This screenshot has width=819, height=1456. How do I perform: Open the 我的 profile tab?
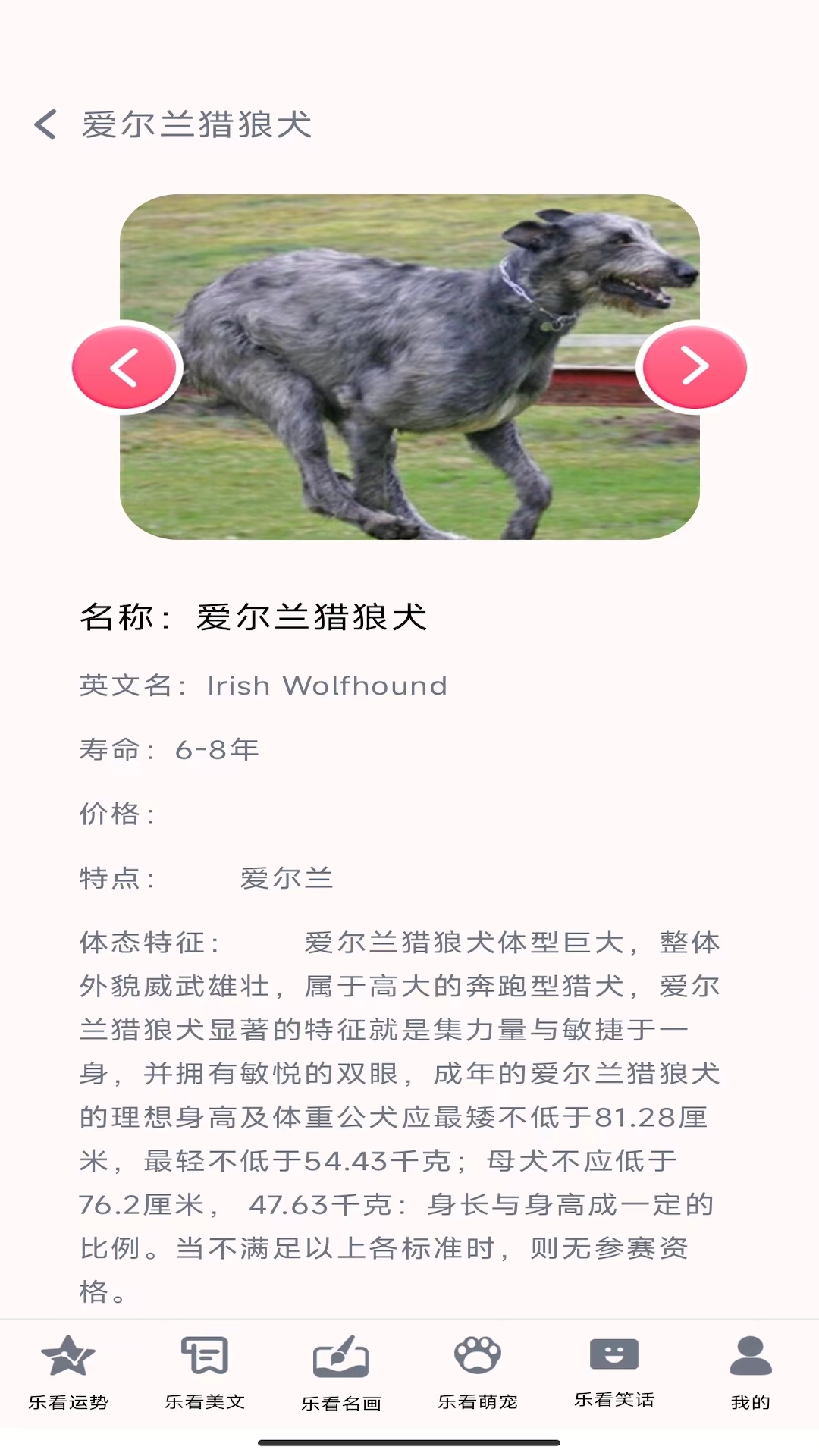750,1373
